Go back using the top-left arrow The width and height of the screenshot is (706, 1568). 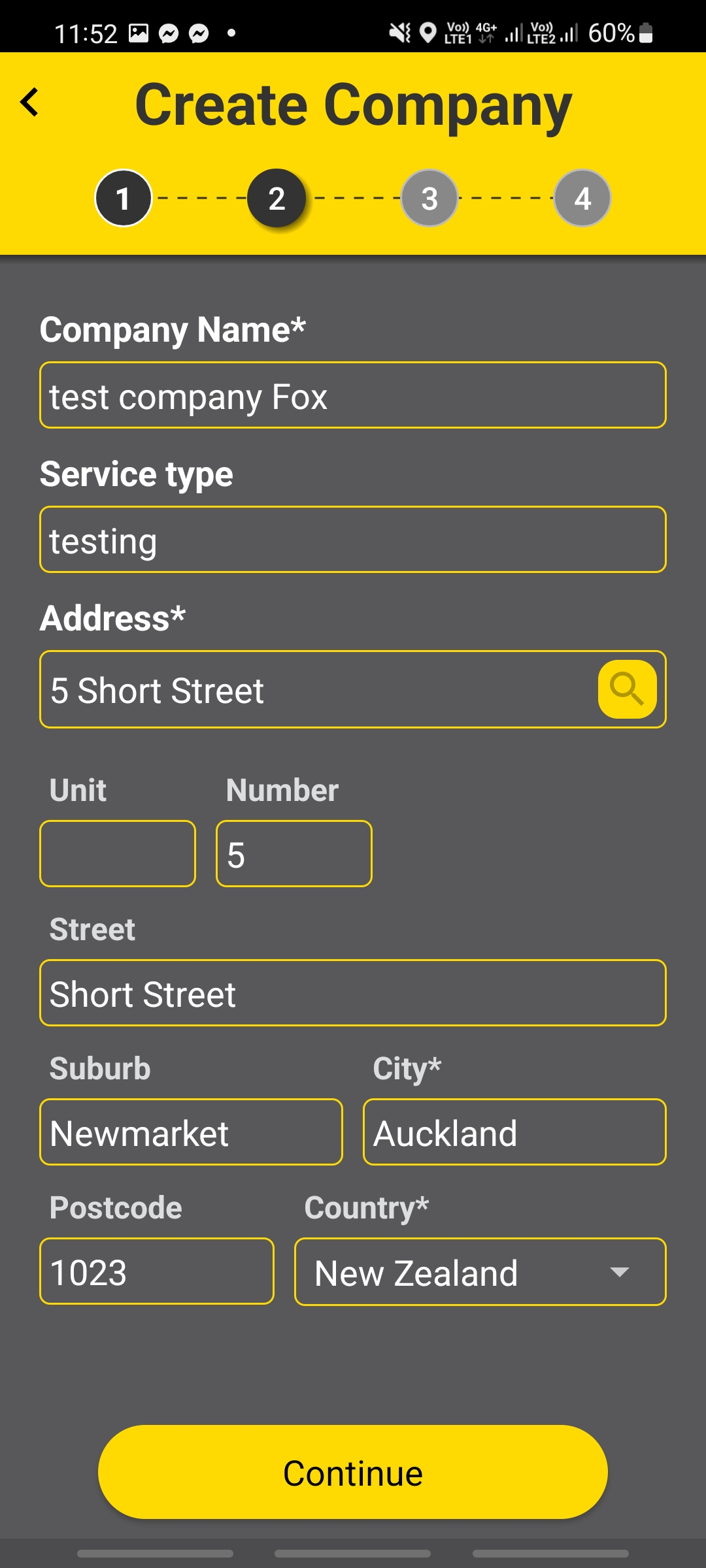tap(29, 103)
